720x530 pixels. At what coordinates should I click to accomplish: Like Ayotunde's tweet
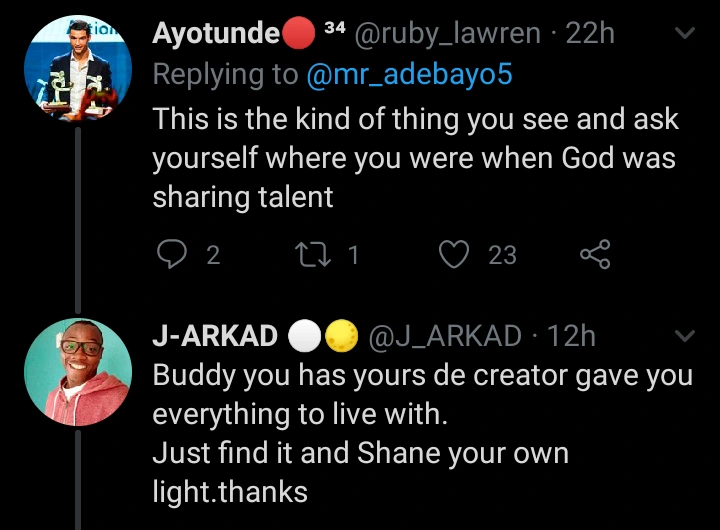(456, 255)
